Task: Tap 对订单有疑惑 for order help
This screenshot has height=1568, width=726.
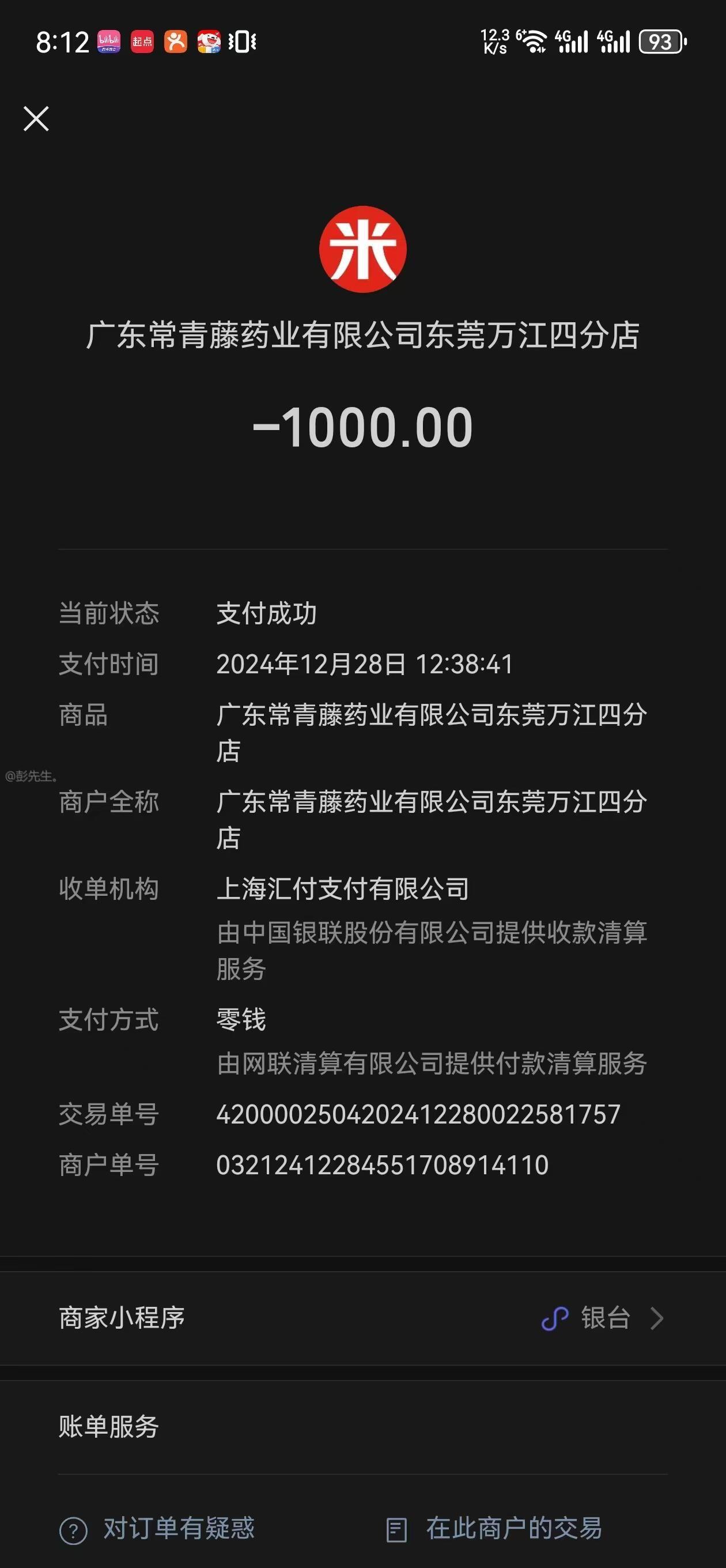Action: [x=157, y=1529]
